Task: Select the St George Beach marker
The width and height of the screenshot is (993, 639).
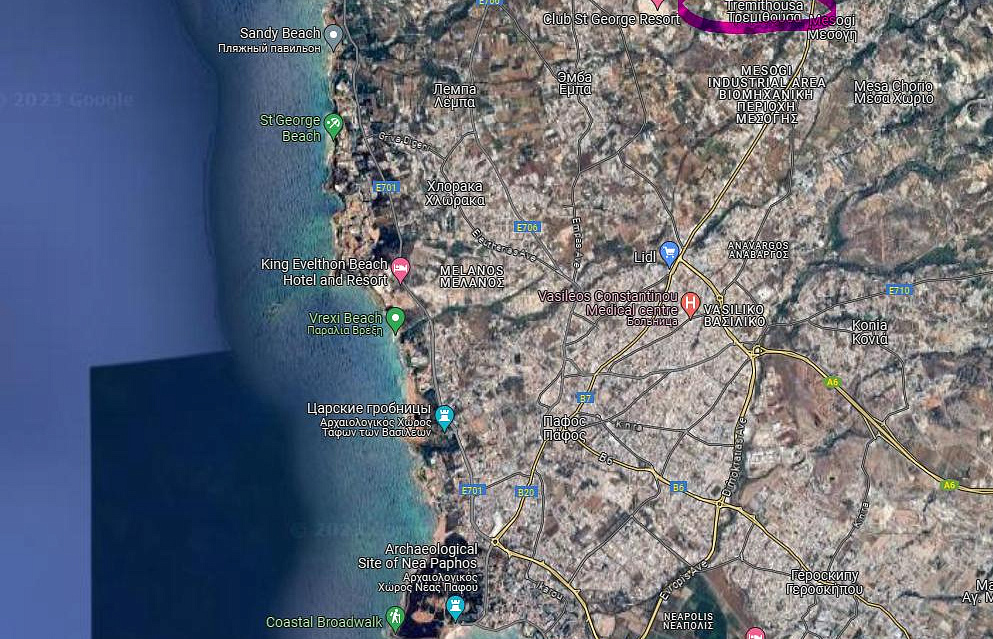Action: coord(334,125)
